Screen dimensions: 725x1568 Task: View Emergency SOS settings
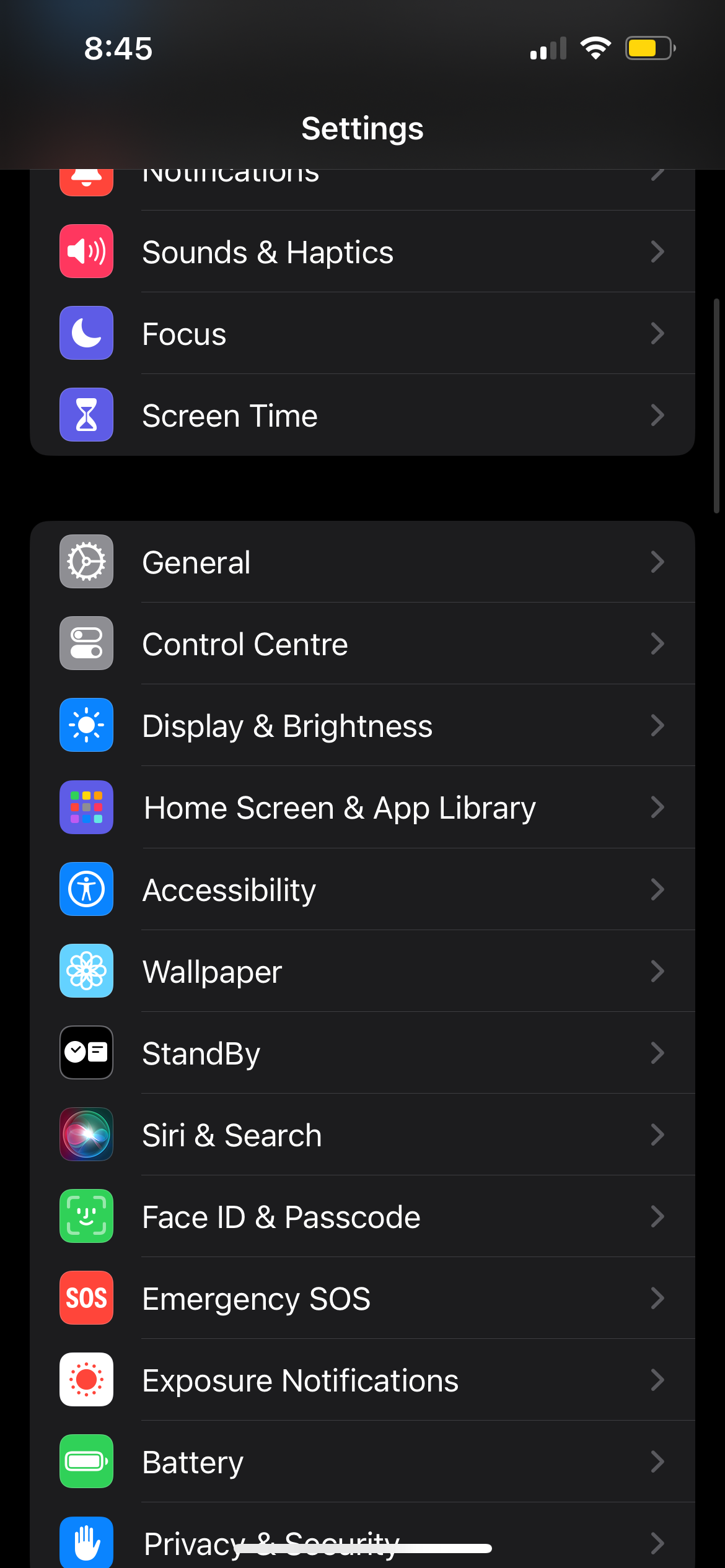362,1299
